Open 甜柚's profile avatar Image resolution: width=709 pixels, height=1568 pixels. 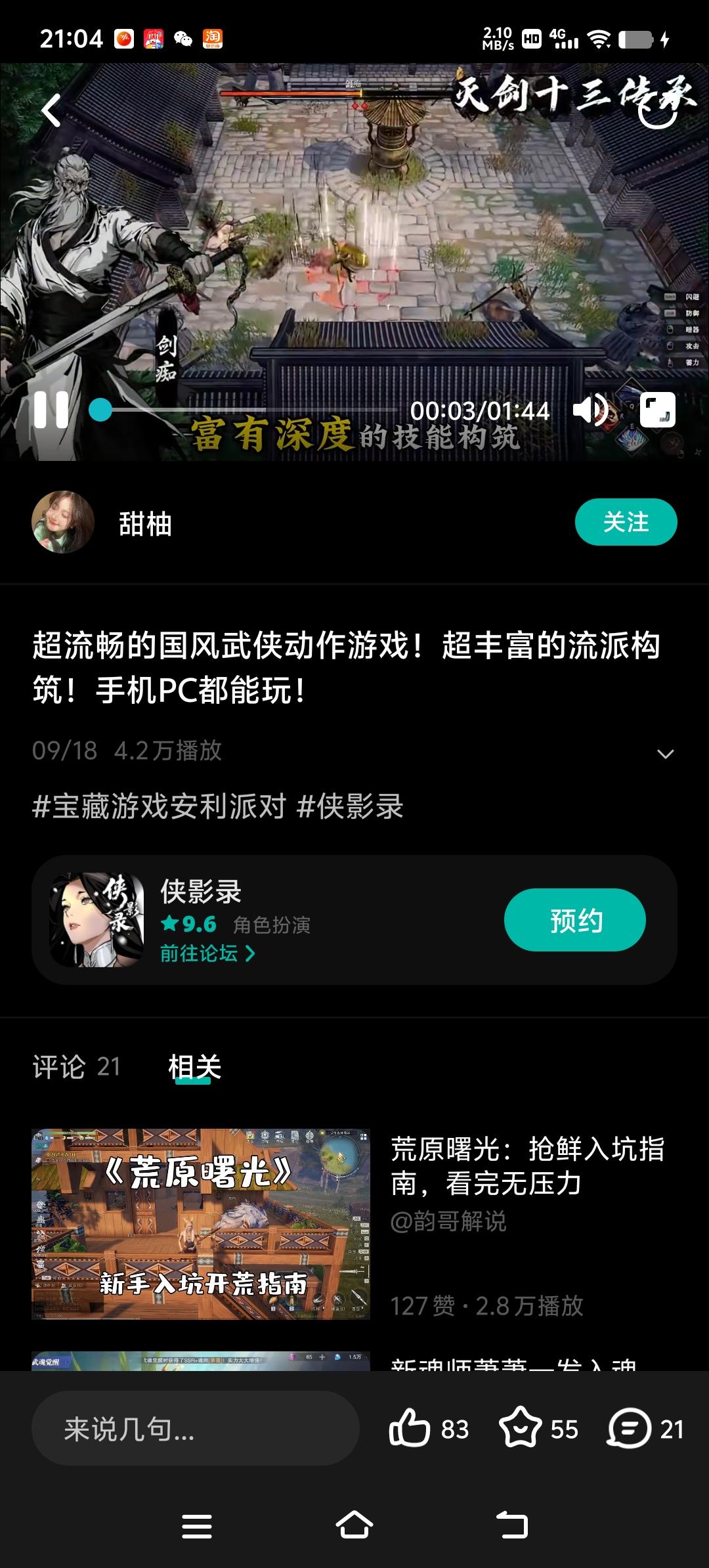tap(62, 521)
